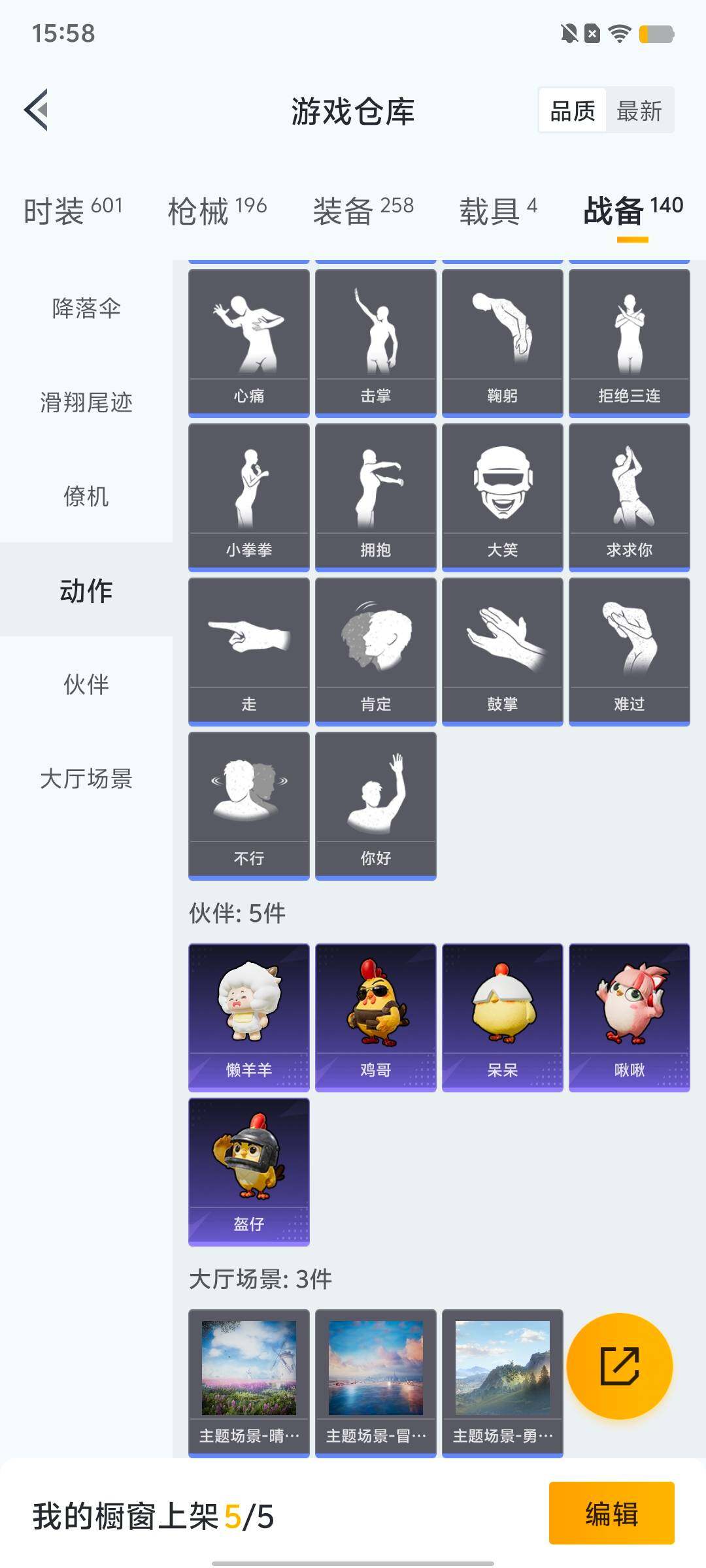Open the 鼓掌 emote item

(503, 651)
